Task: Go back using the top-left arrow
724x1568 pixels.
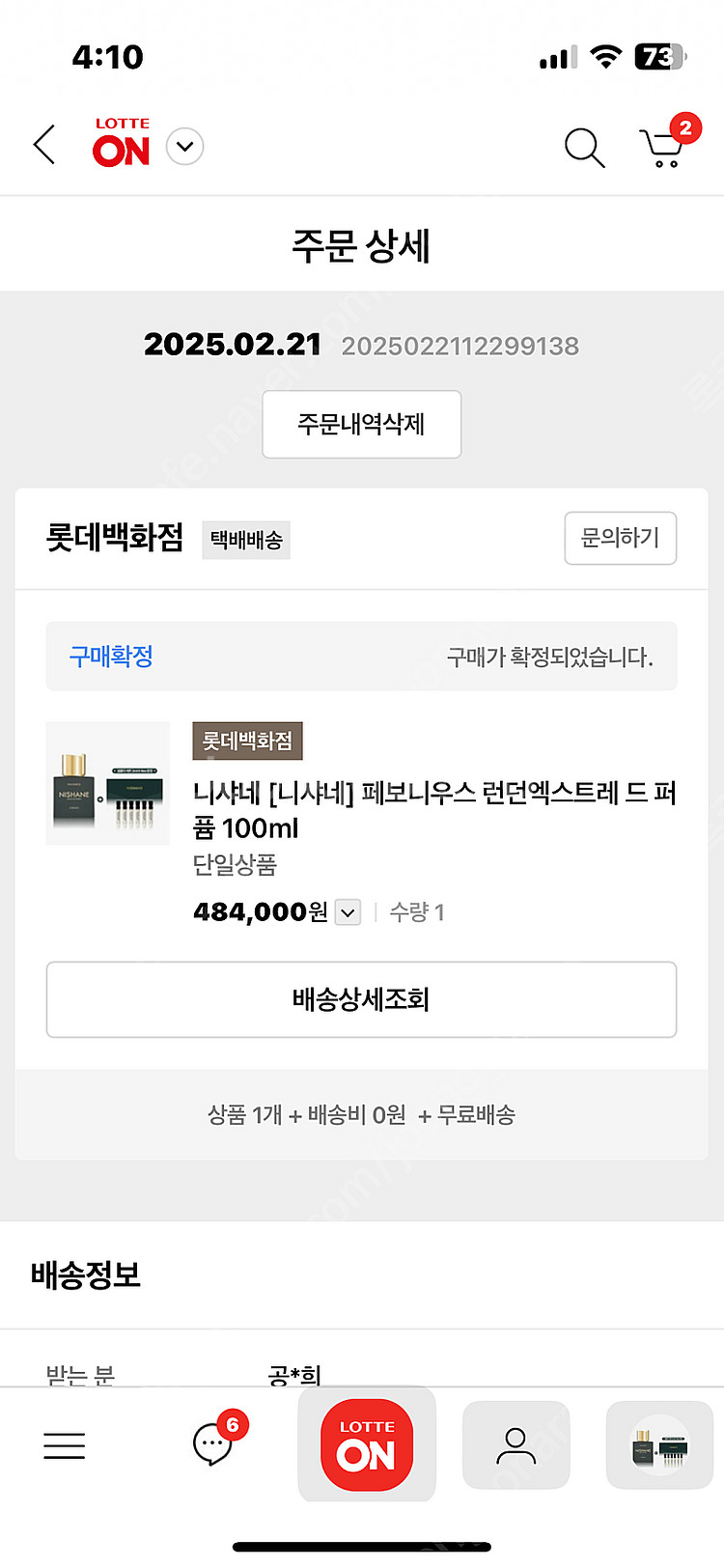Action: (x=44, y=146)
